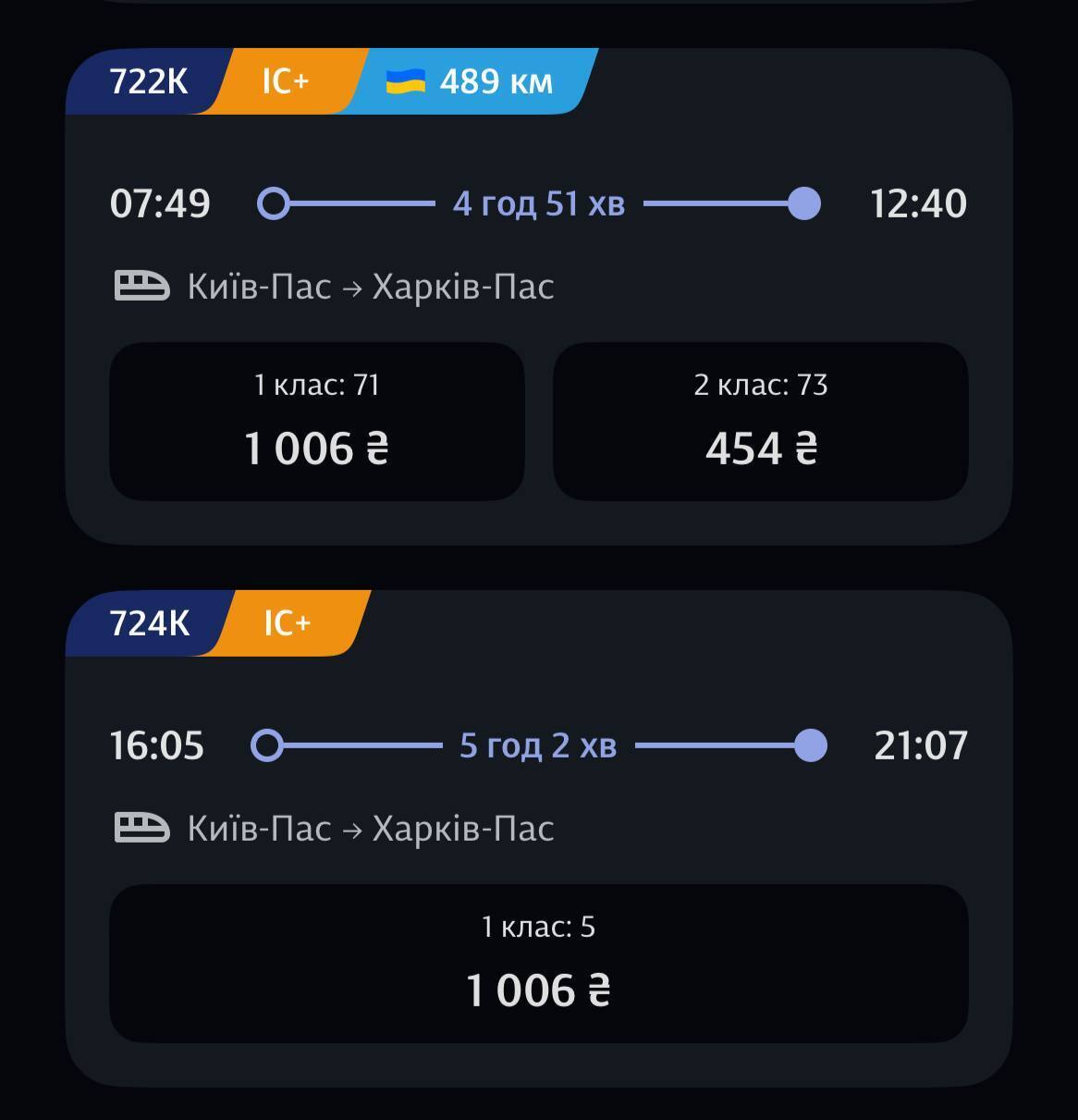Click the train icon next to Київ-Пас route on 722К

click(x=141, y=286)
